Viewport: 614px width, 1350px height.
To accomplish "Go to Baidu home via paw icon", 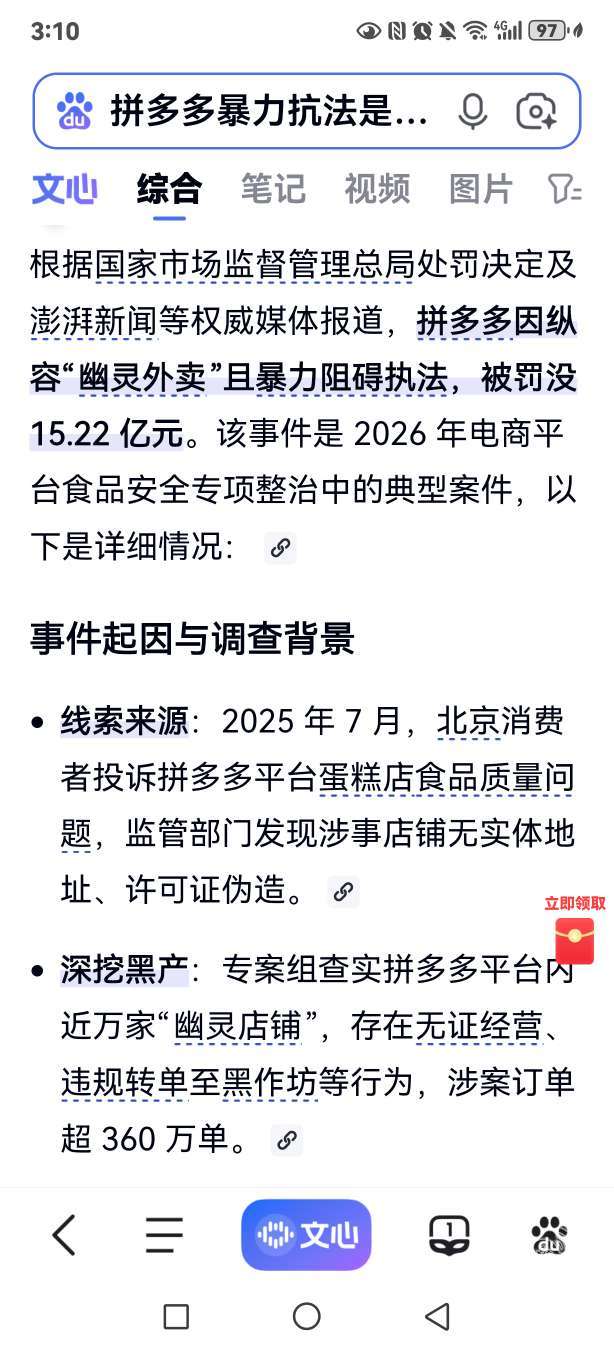I will click(x=549, y=1235).
